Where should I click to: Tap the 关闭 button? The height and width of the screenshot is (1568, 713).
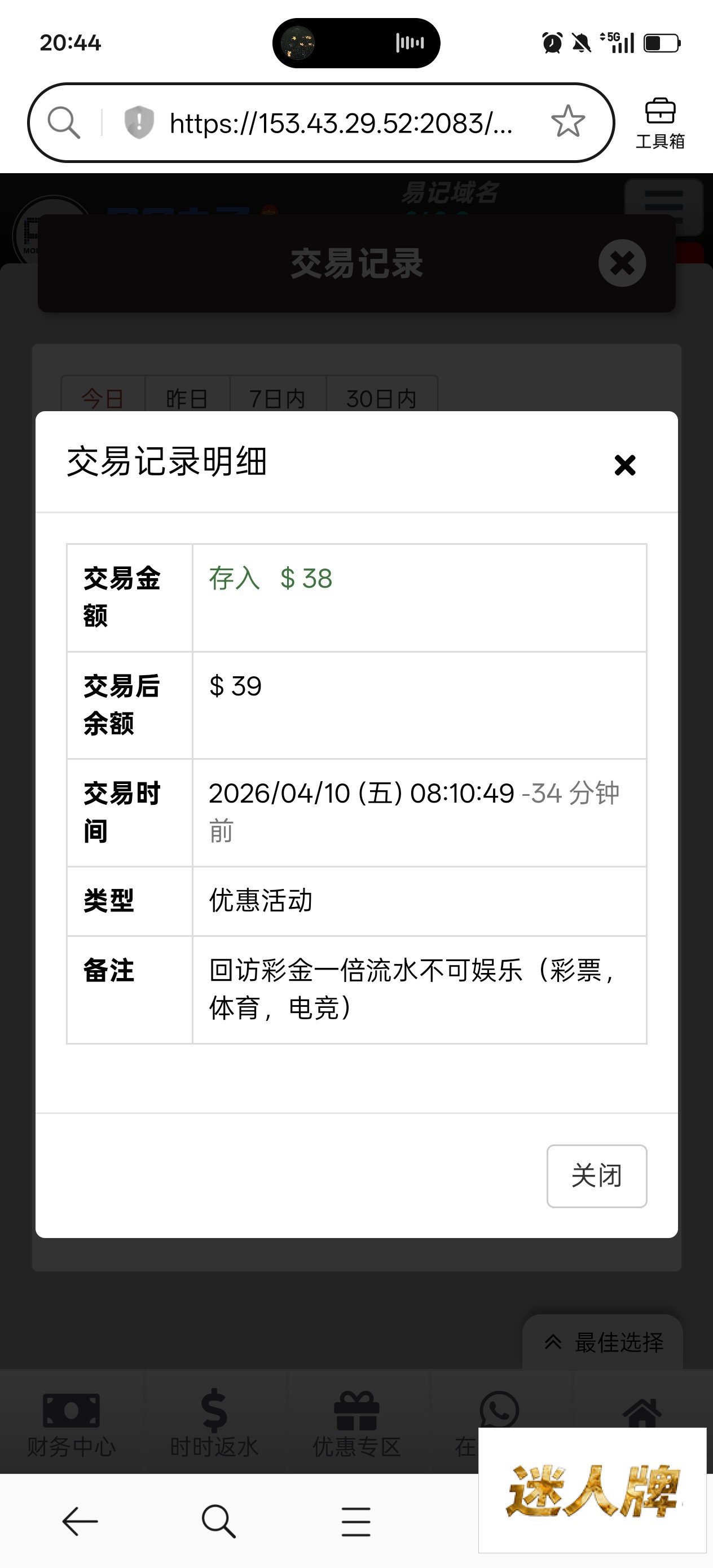pos(596,1175)
